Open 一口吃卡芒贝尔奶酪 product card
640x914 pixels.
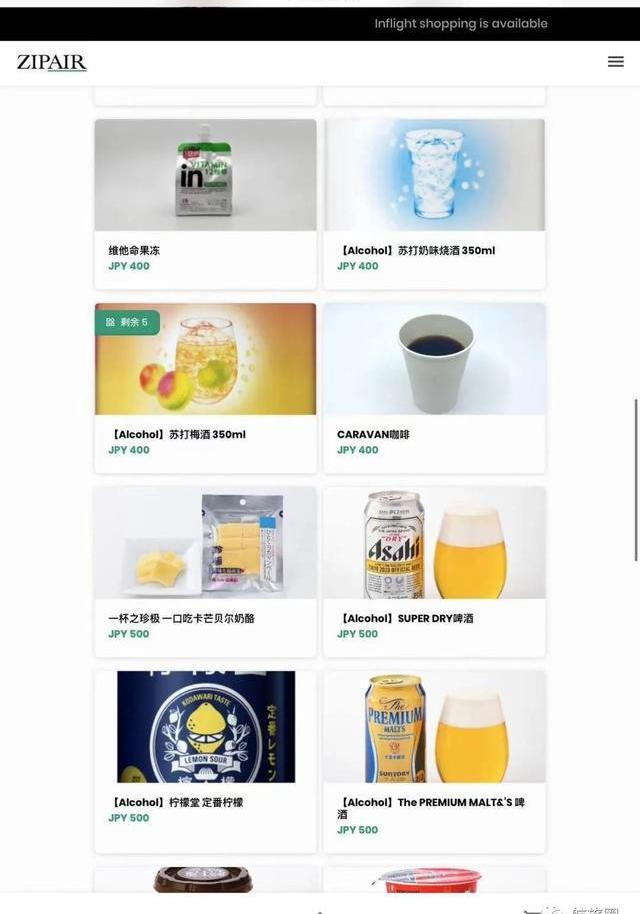tap(205, 568)
